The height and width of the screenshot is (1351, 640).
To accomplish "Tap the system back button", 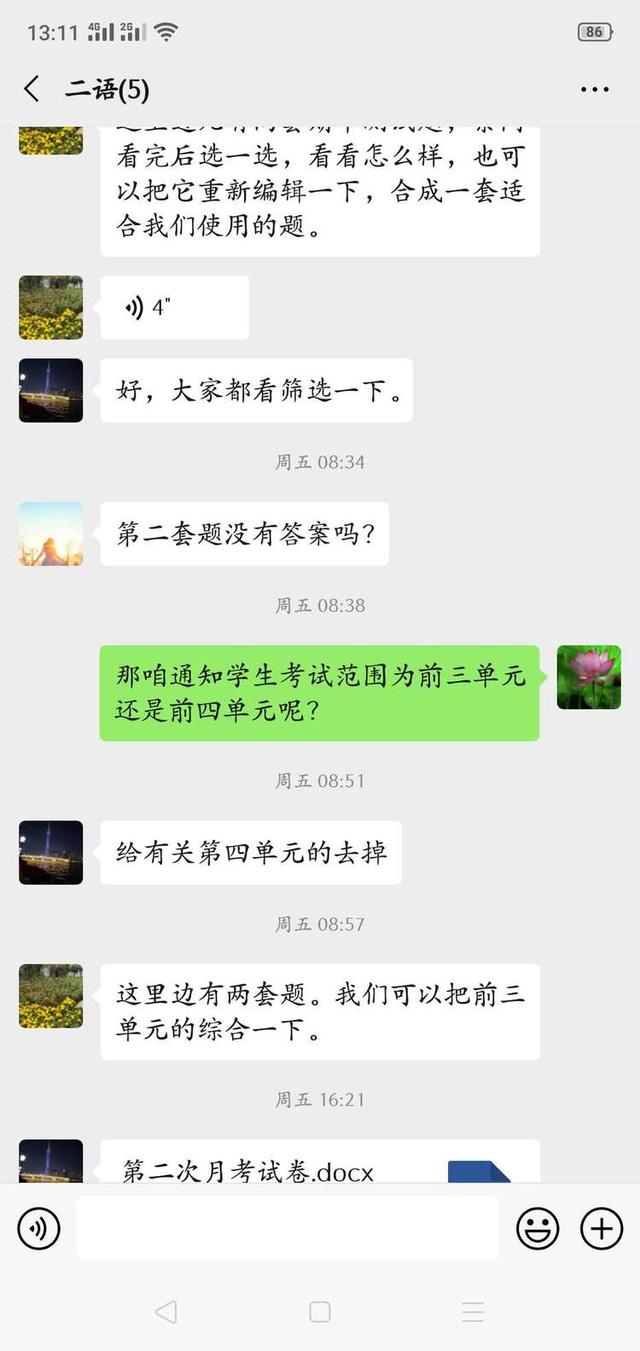I will 166,1312.
